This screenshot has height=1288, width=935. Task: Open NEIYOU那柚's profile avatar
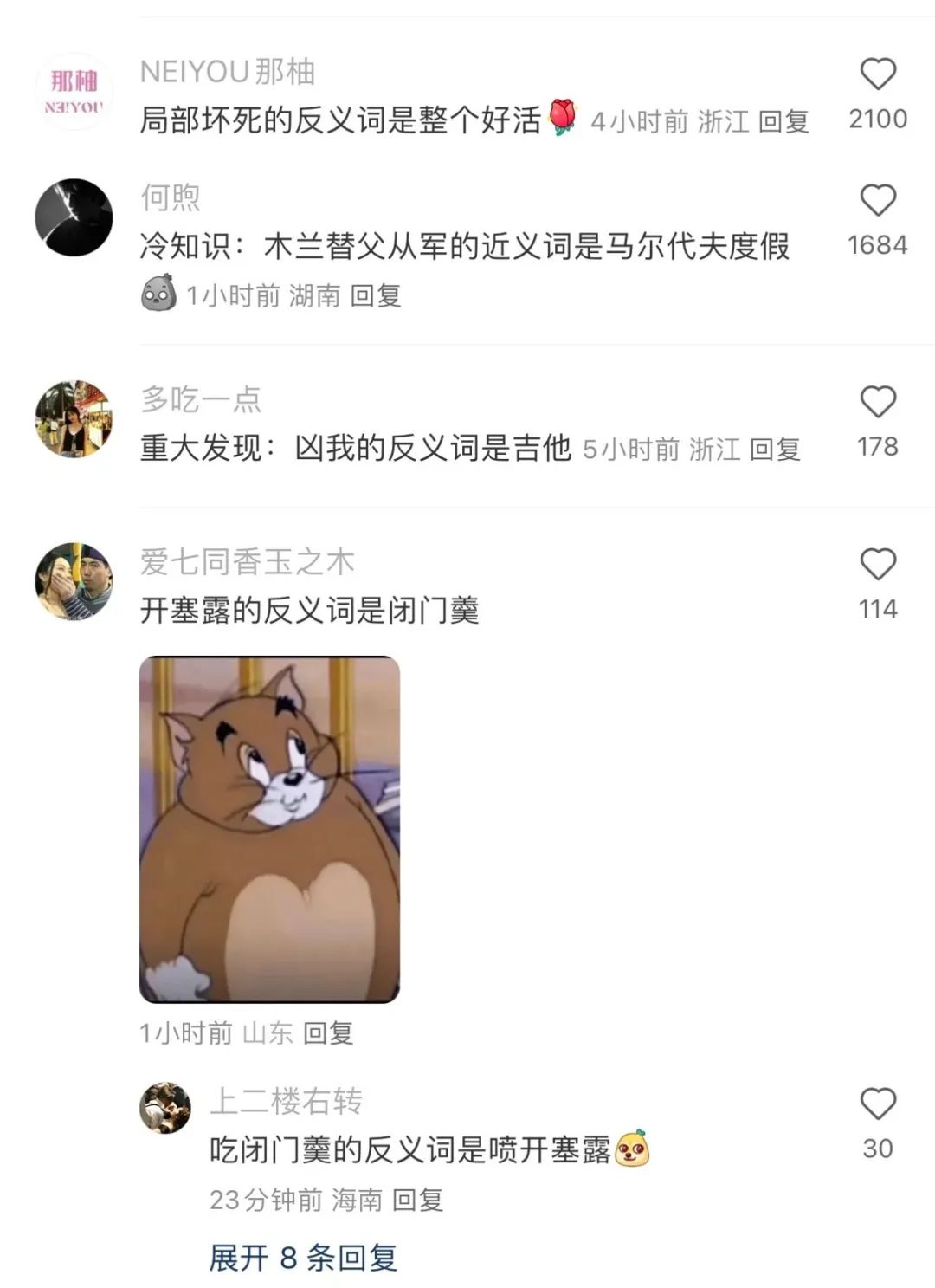coord(74,92)
